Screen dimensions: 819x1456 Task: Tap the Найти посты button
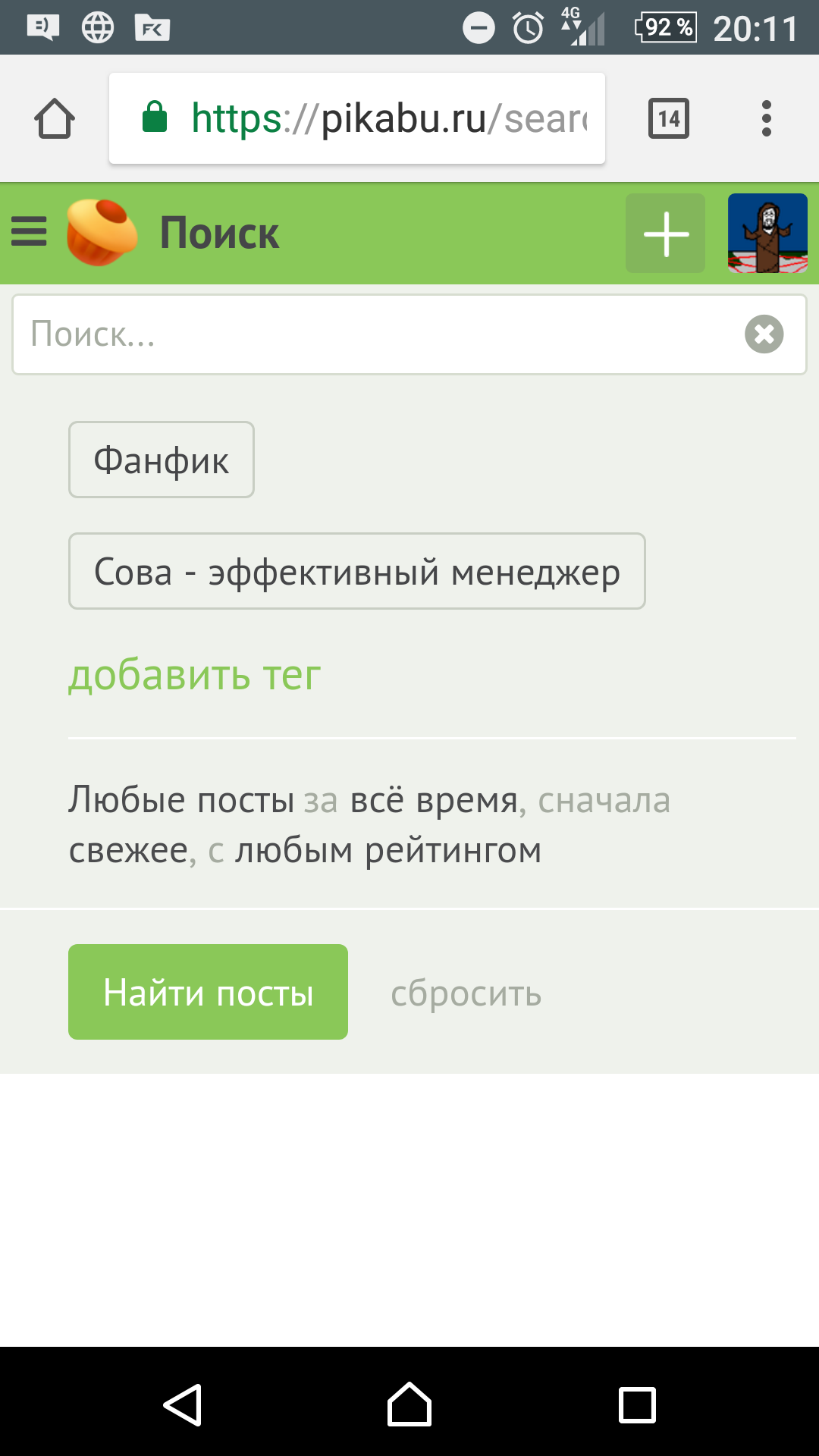tap(208, 992)
